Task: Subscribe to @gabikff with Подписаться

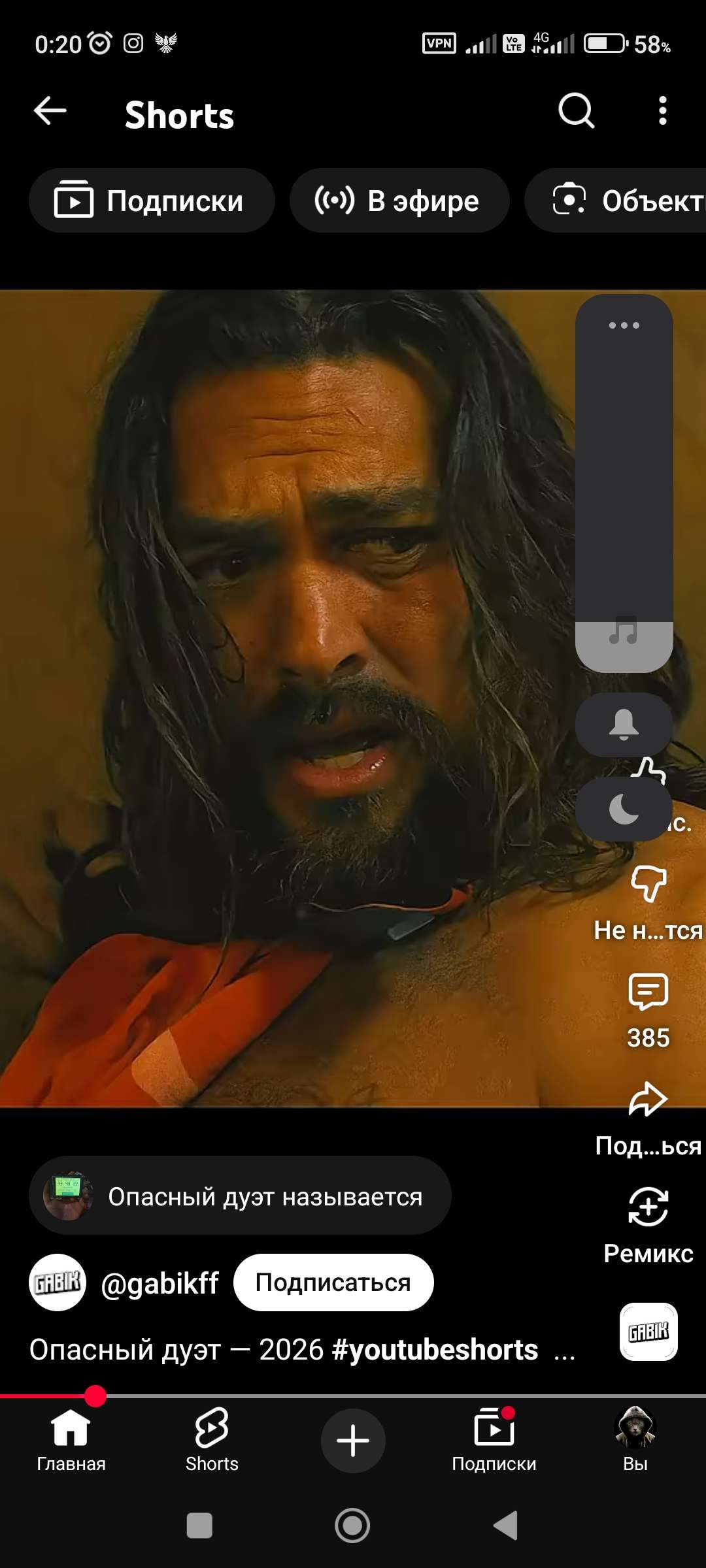Action: click(333, 1282)
